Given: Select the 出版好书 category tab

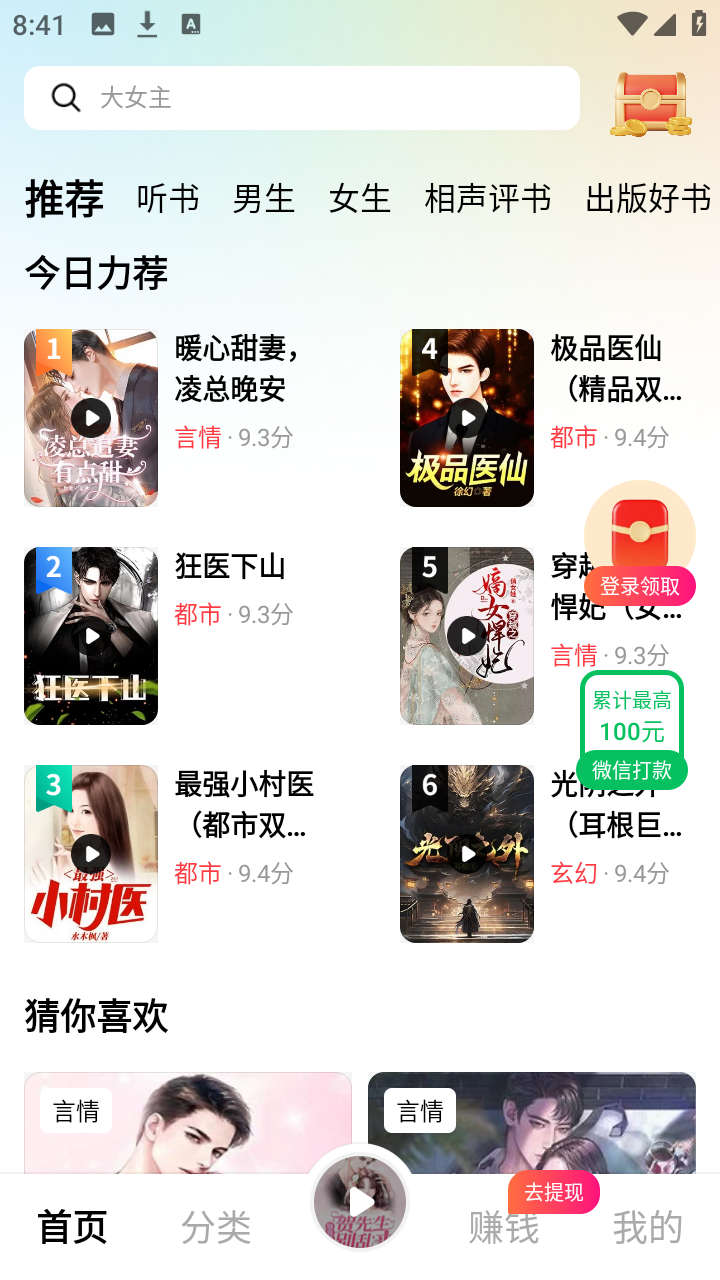Looking at the screenshot, I should pyautogui.click(x=645, y=199).
